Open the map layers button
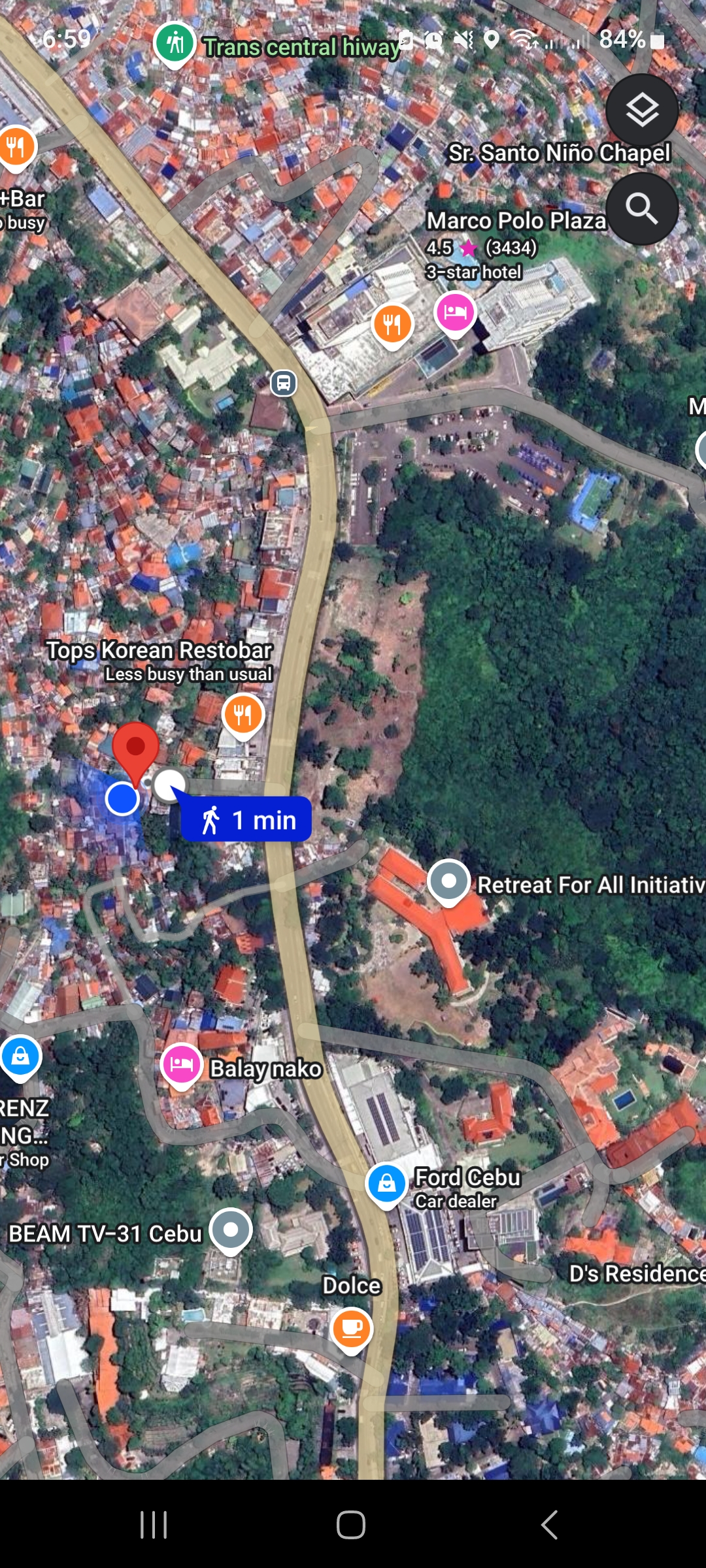The width and height of the screenshot is (706, 1568). (642, 110)
